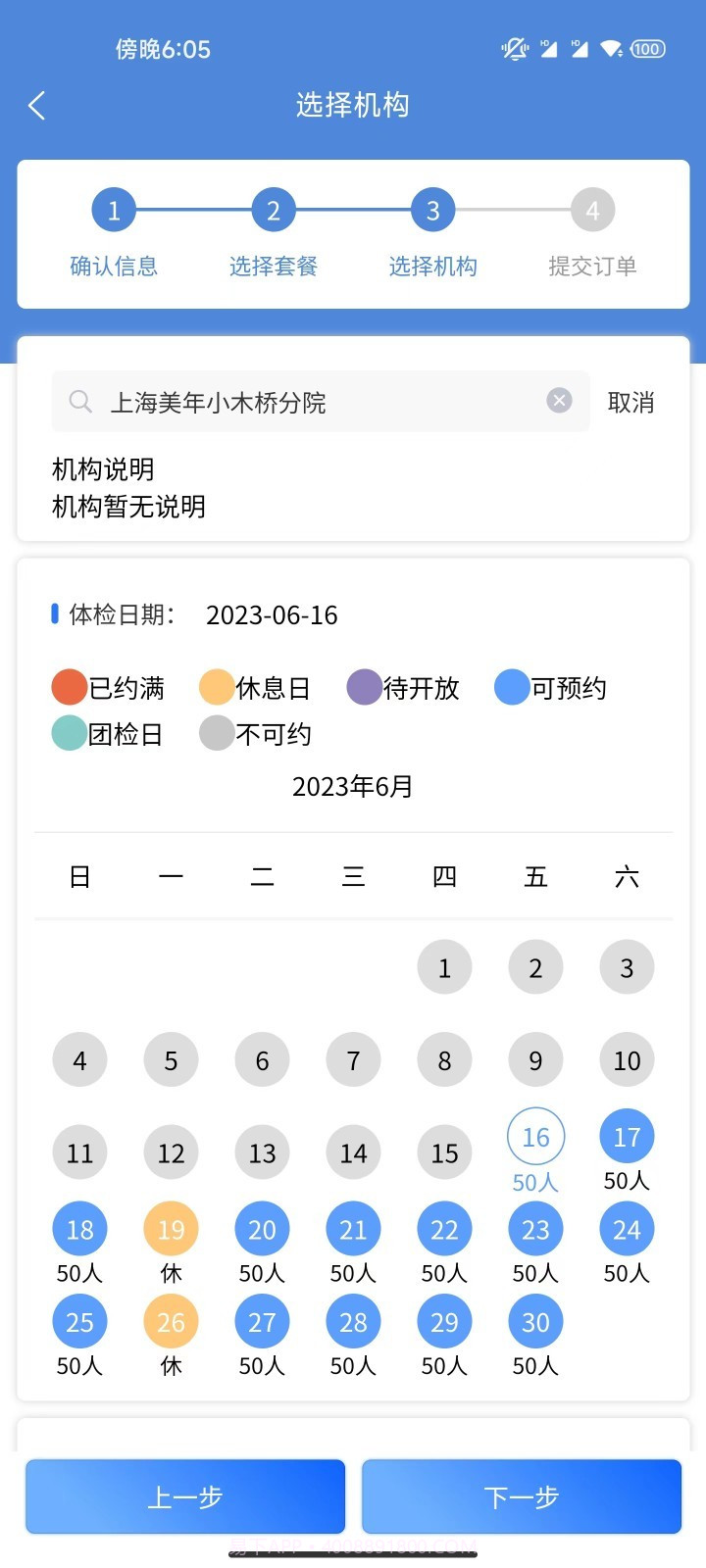Screen dimensions: 706x1568
Task: Tap the orange 休息日 legend swatch
Action: (216, 687)
